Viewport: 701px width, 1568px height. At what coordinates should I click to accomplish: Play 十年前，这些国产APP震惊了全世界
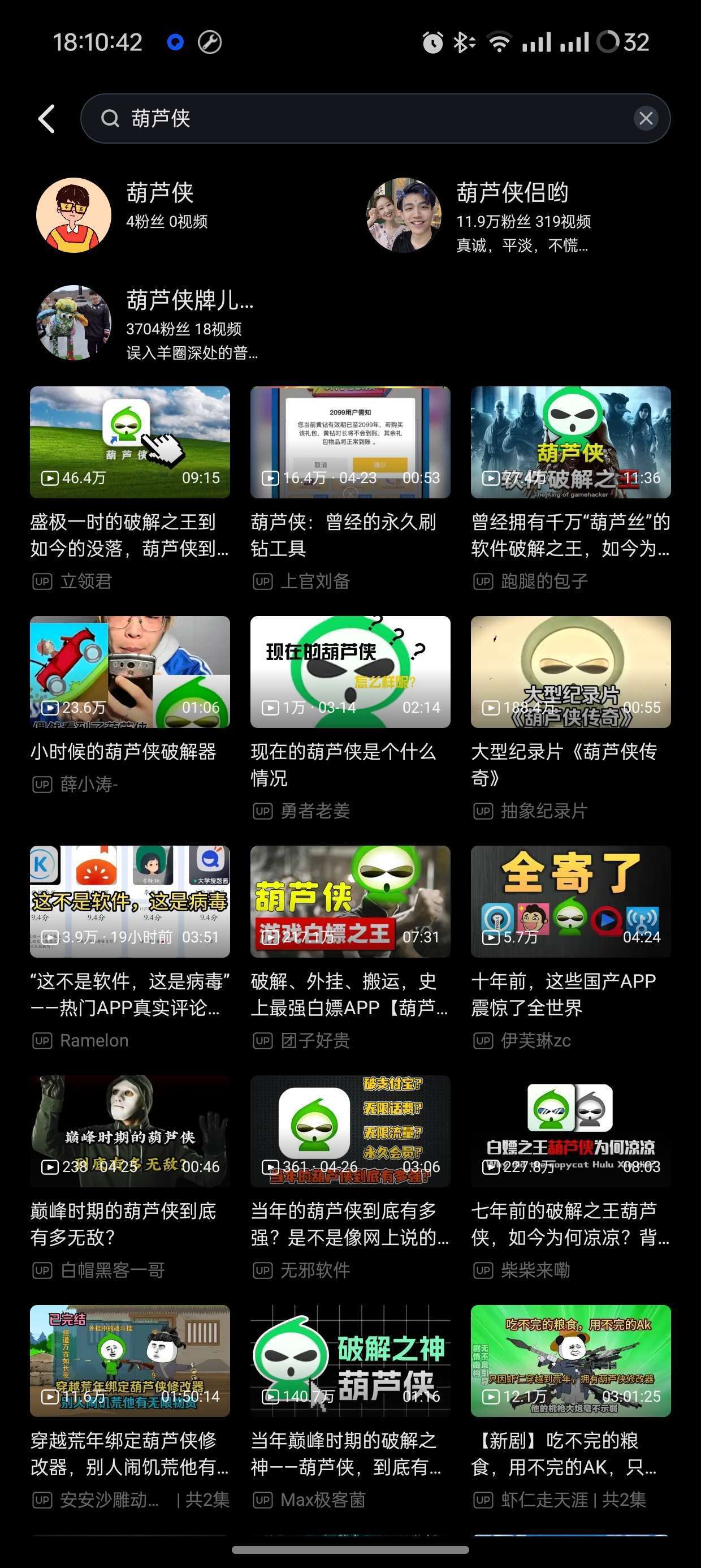tap(570, 901)
